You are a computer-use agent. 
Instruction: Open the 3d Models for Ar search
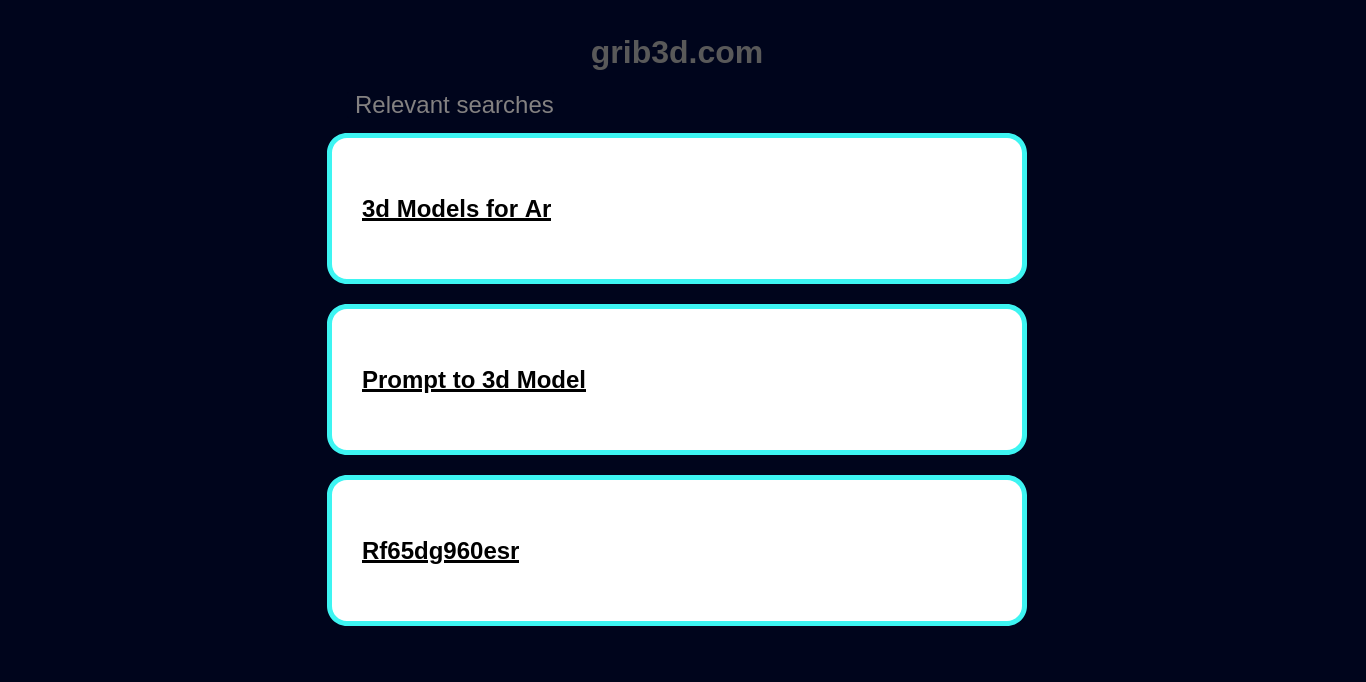(x=456, y=209)
